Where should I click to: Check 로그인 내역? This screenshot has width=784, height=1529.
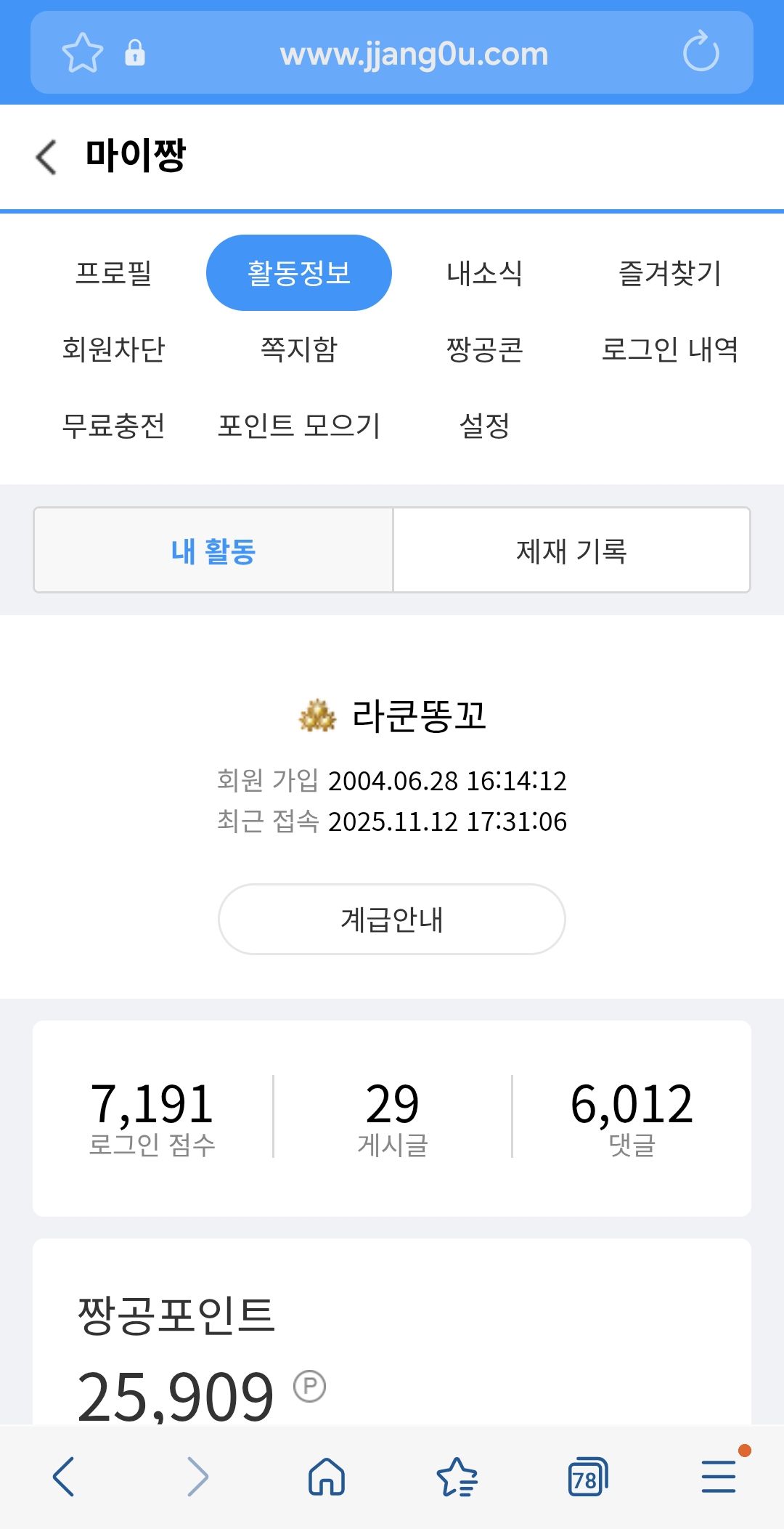669,349
